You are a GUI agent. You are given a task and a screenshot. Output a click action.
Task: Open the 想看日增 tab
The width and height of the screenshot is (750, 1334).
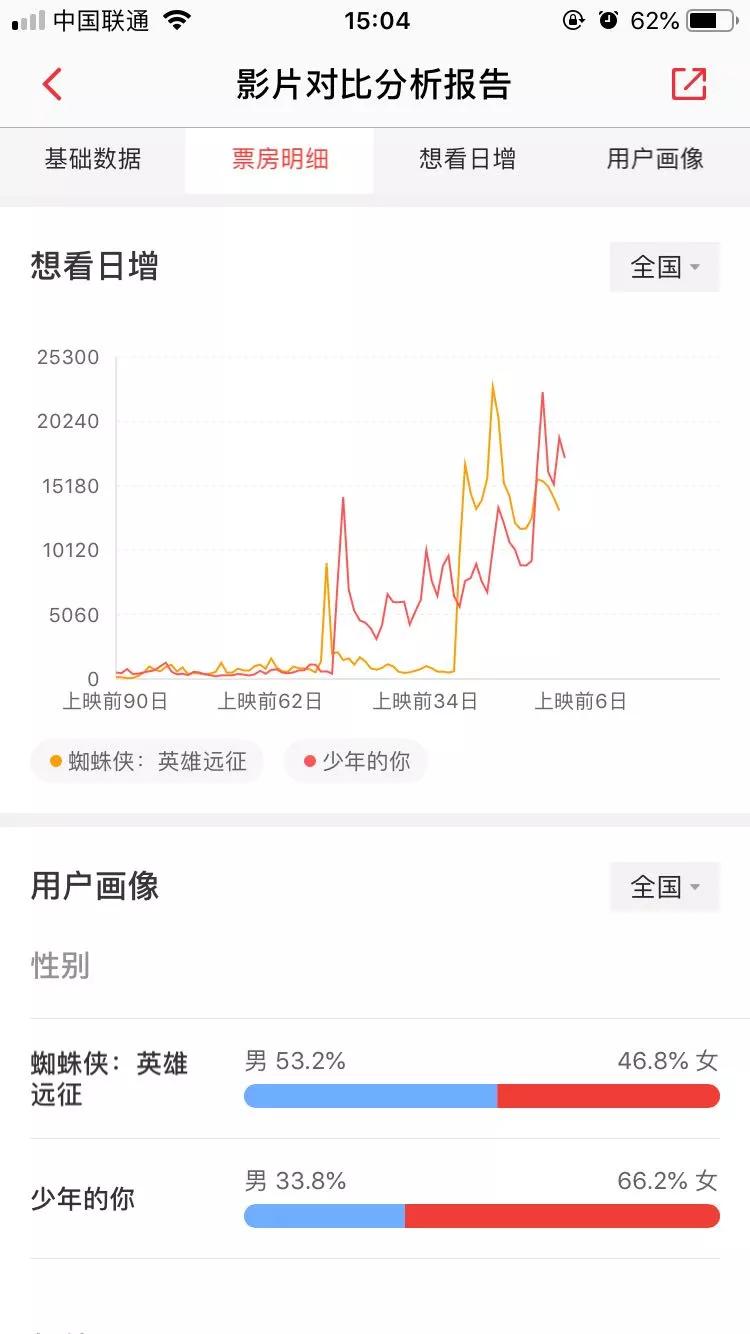(467, 159)
